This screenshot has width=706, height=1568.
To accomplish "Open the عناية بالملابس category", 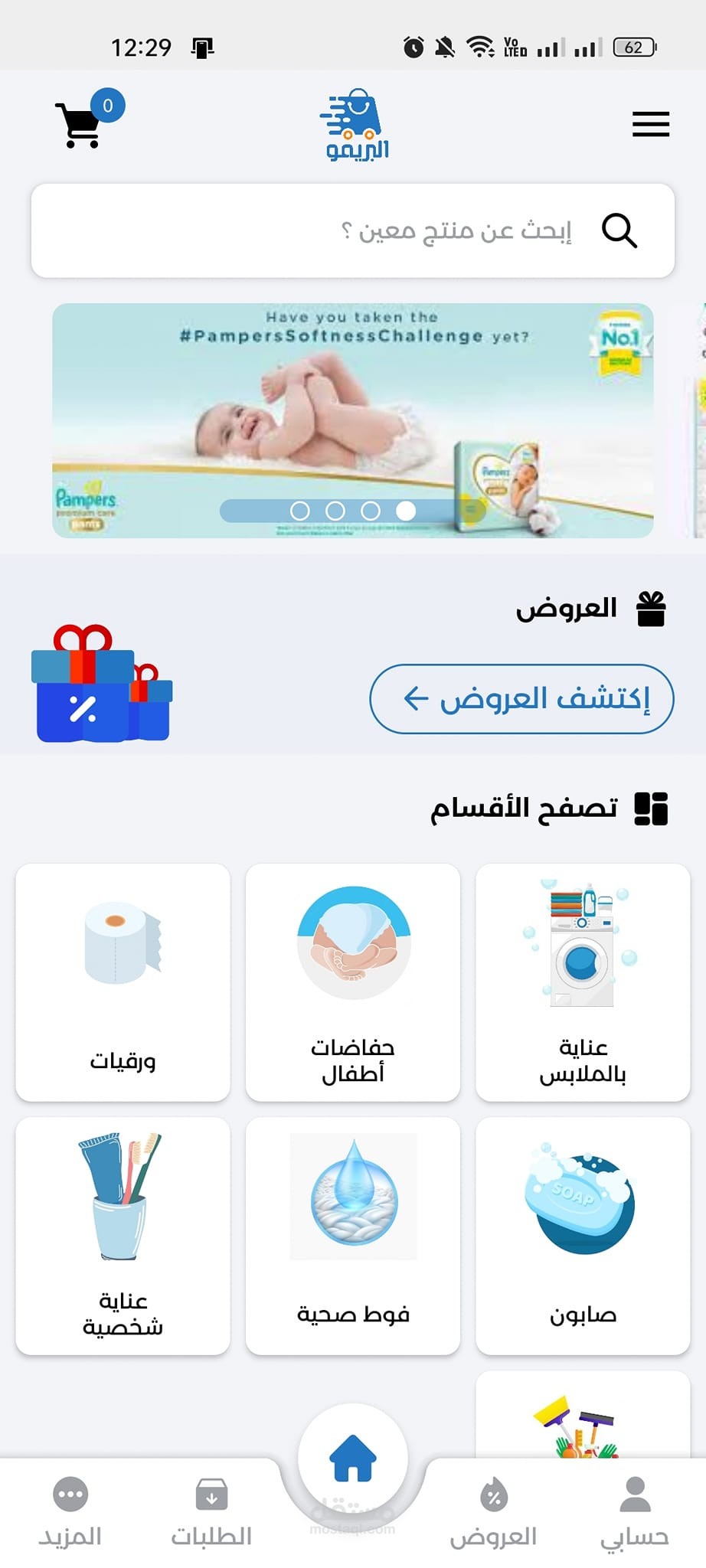I will click(583, 982).
